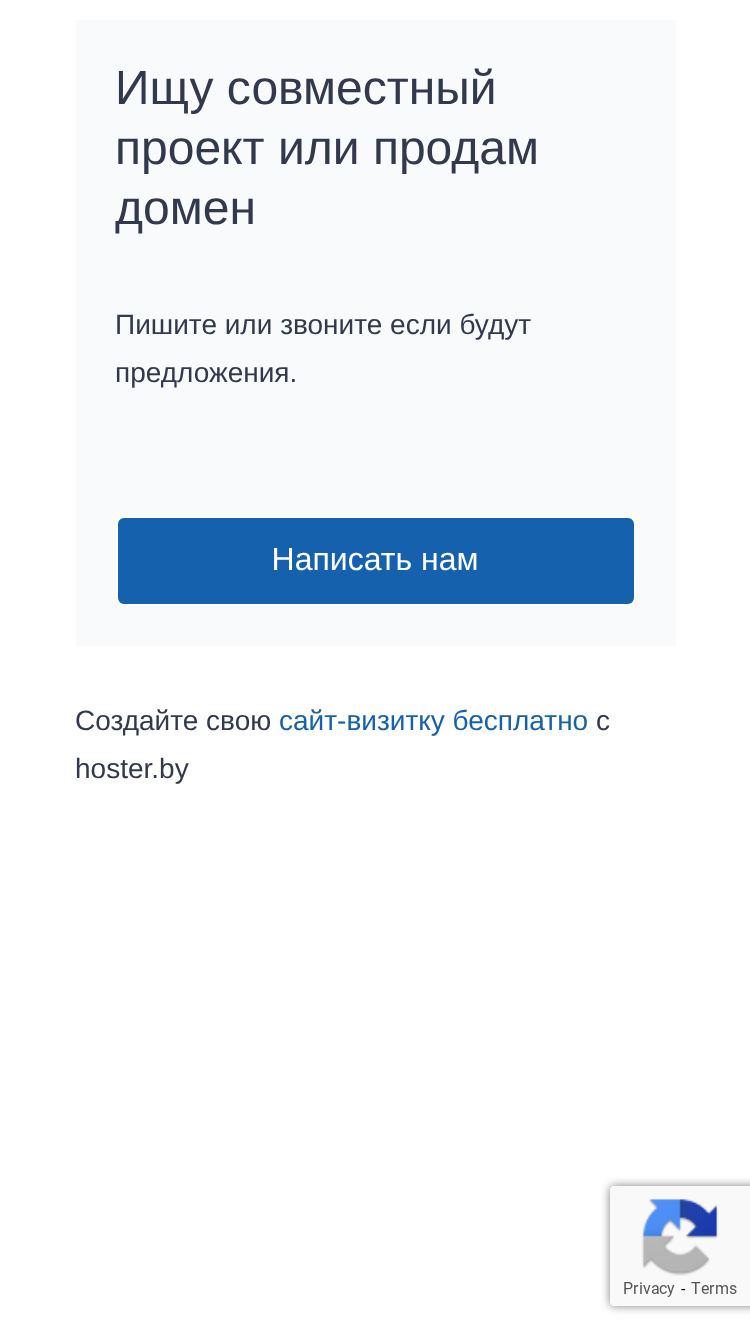Open reCAPTCHA Privacy link
The image size is (750, 1334).
(x=648, y=1288)
